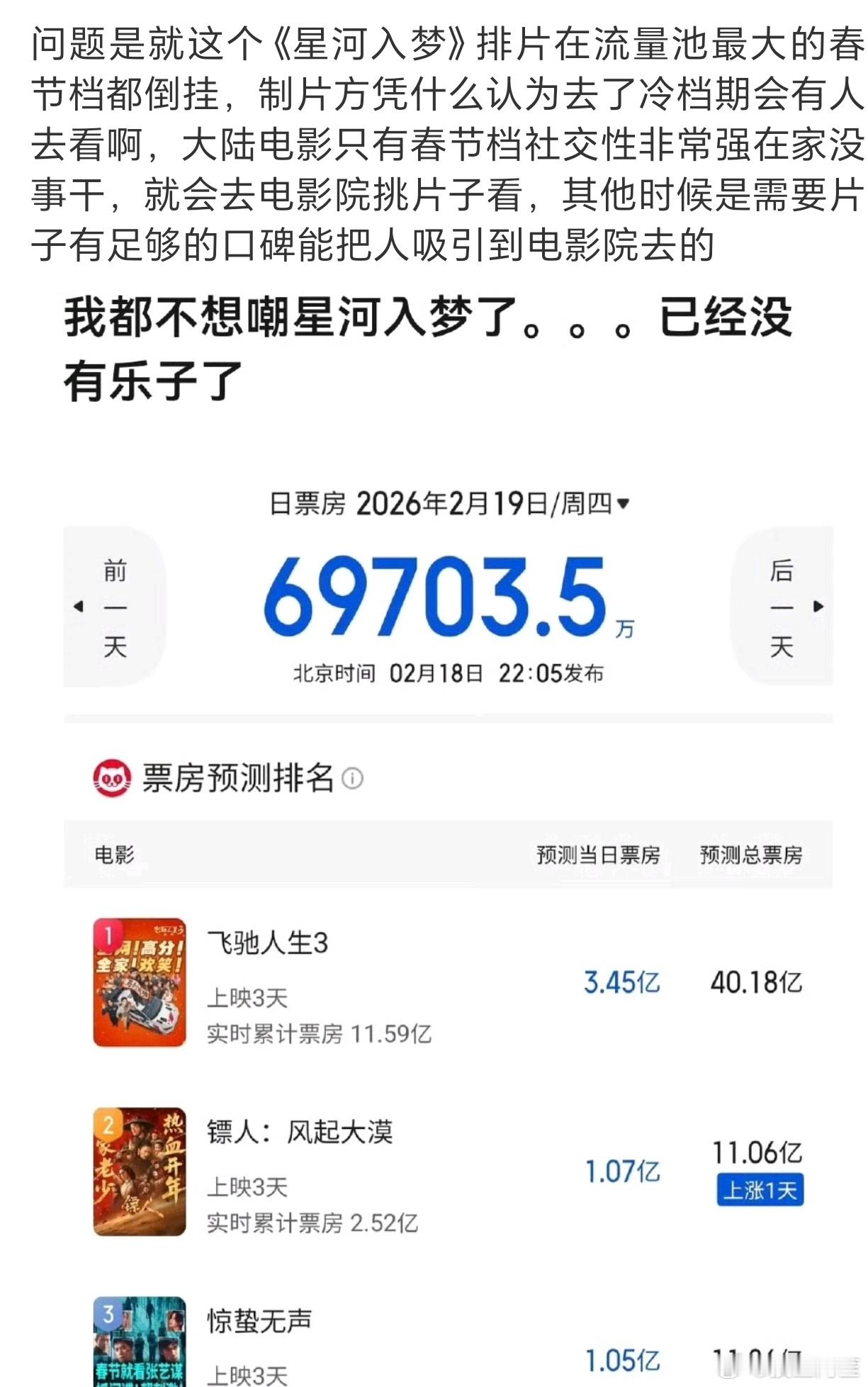
Task: Click the daily total figure 69703.5
Action: pyautogui.click(x=437, y=610)
